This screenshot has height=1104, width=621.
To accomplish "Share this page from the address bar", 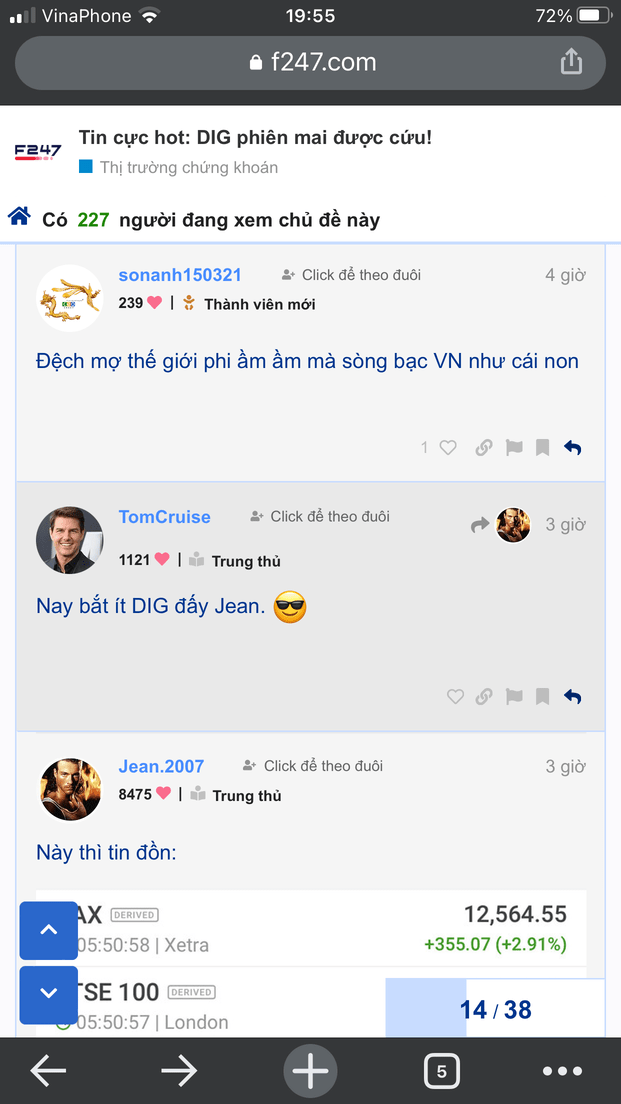I will pyautogui.click(x=571, y=62).
